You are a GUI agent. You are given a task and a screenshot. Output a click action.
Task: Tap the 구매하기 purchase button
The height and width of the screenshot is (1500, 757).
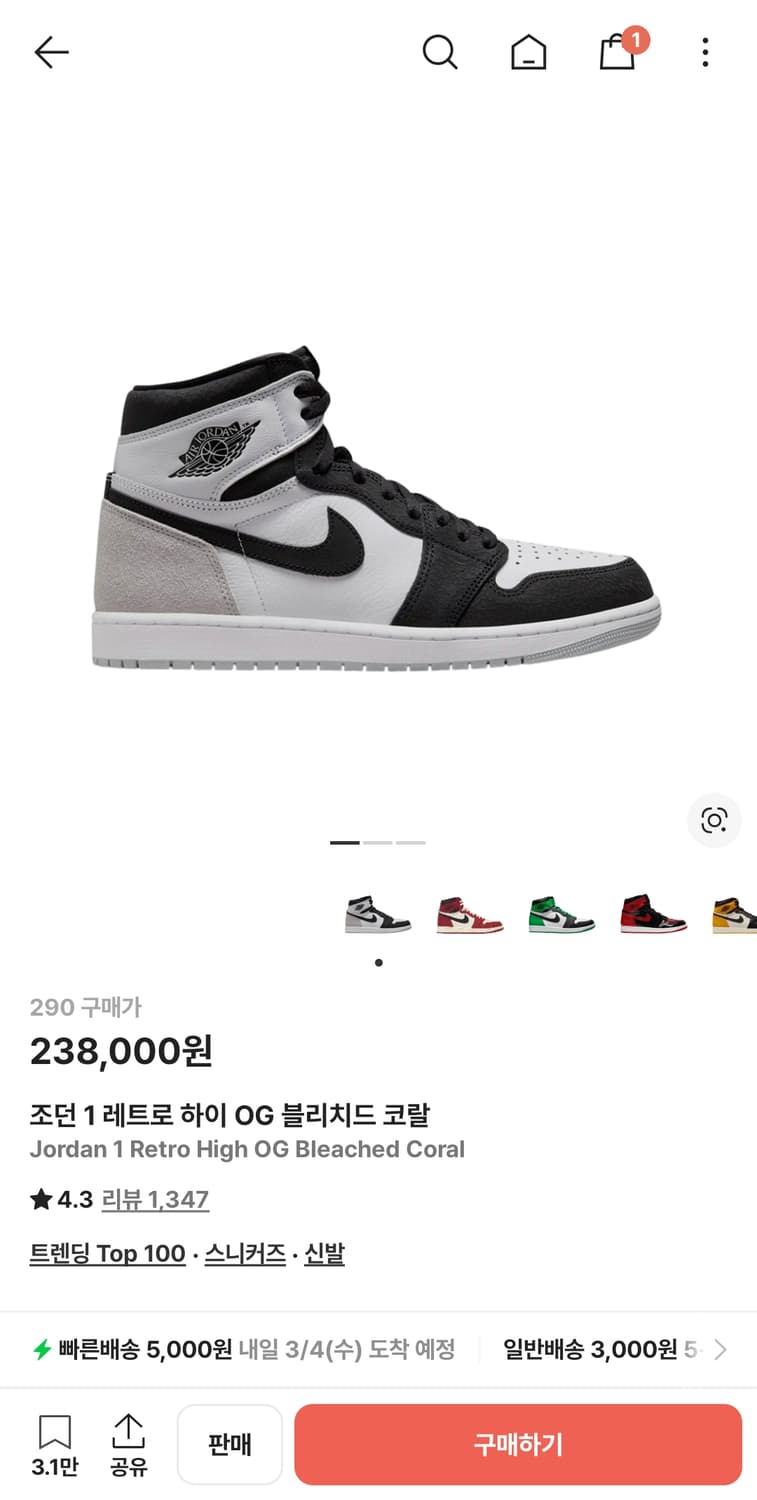tap(518, 1444)
